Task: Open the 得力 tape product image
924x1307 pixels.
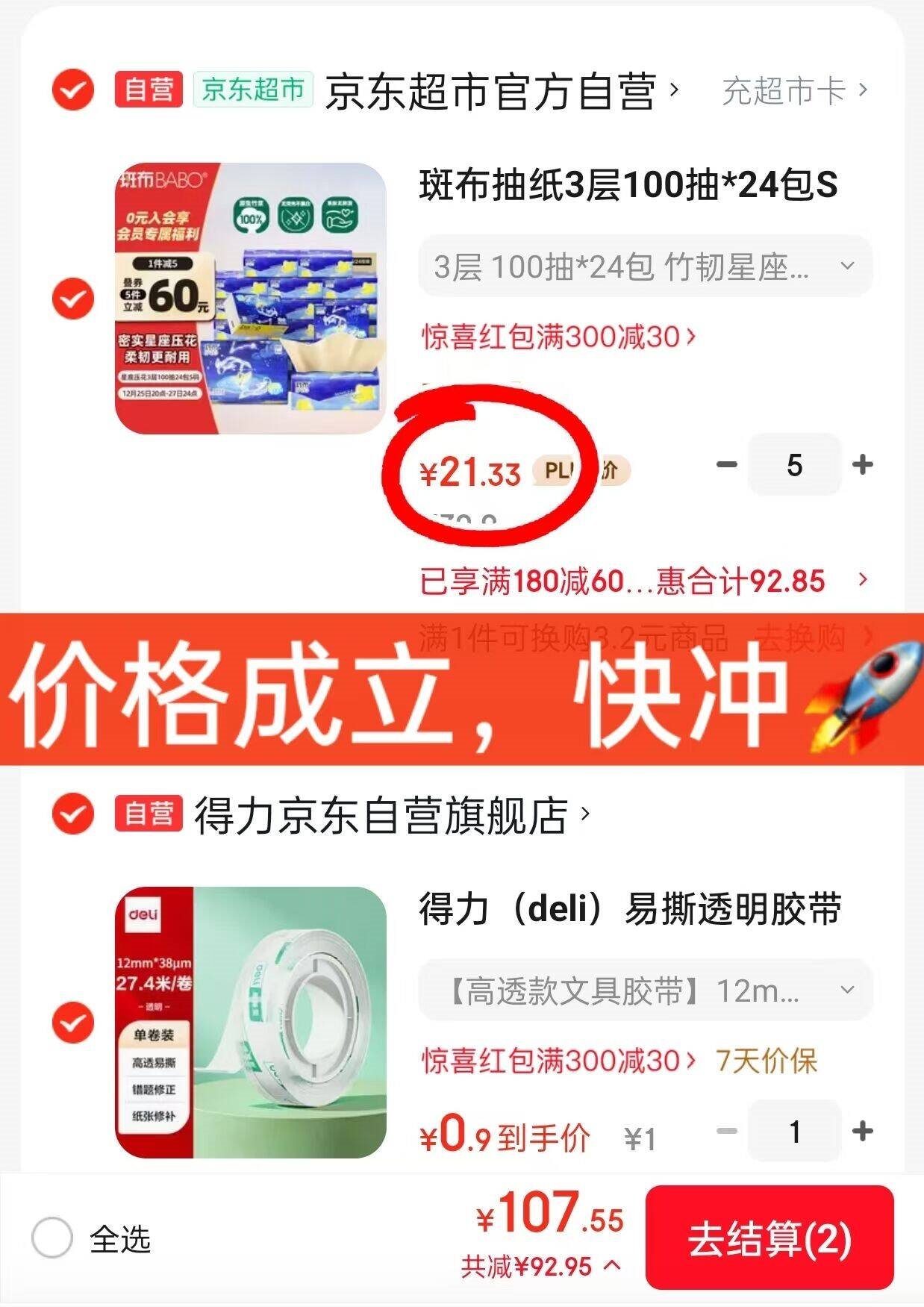Action: [250, 1023]
